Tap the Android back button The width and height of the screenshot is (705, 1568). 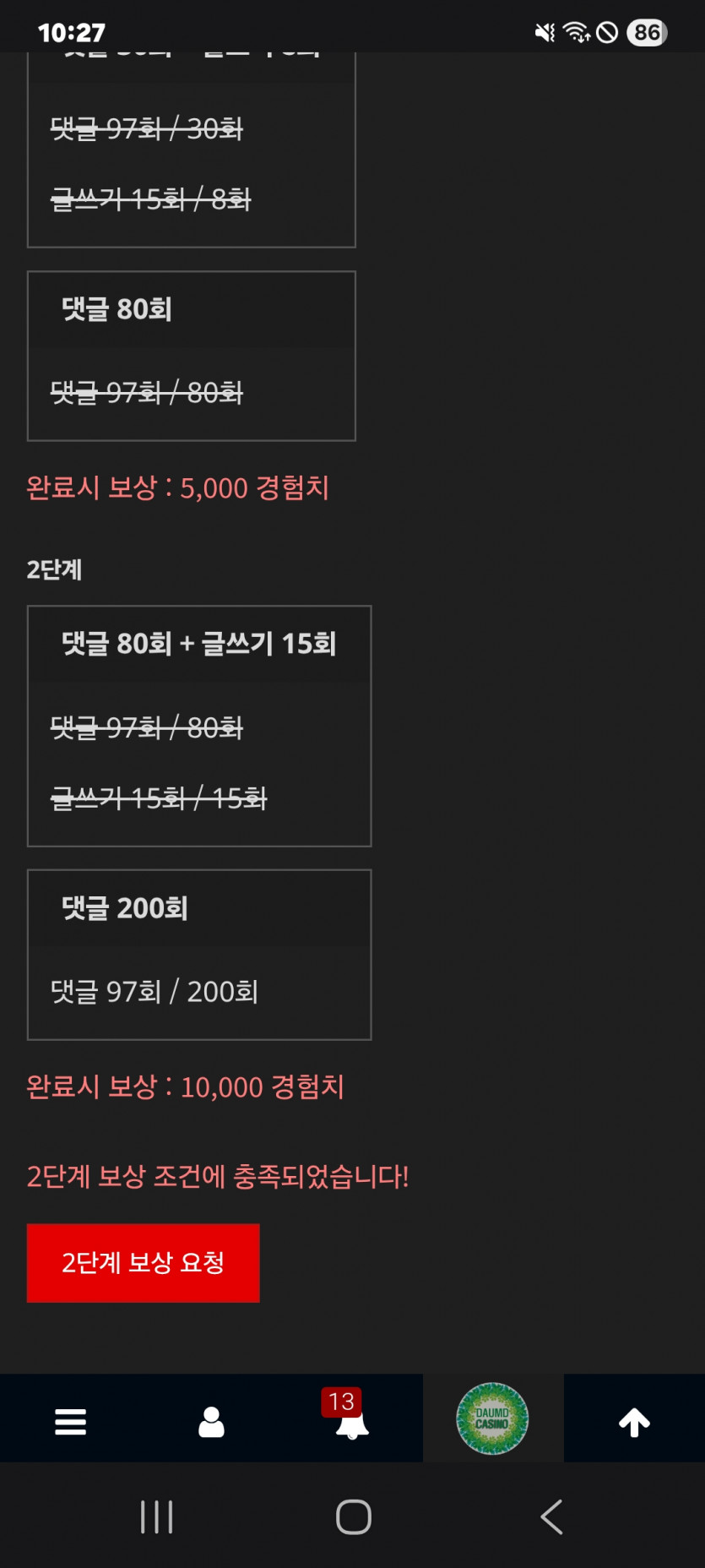[x=551, y=1516]
